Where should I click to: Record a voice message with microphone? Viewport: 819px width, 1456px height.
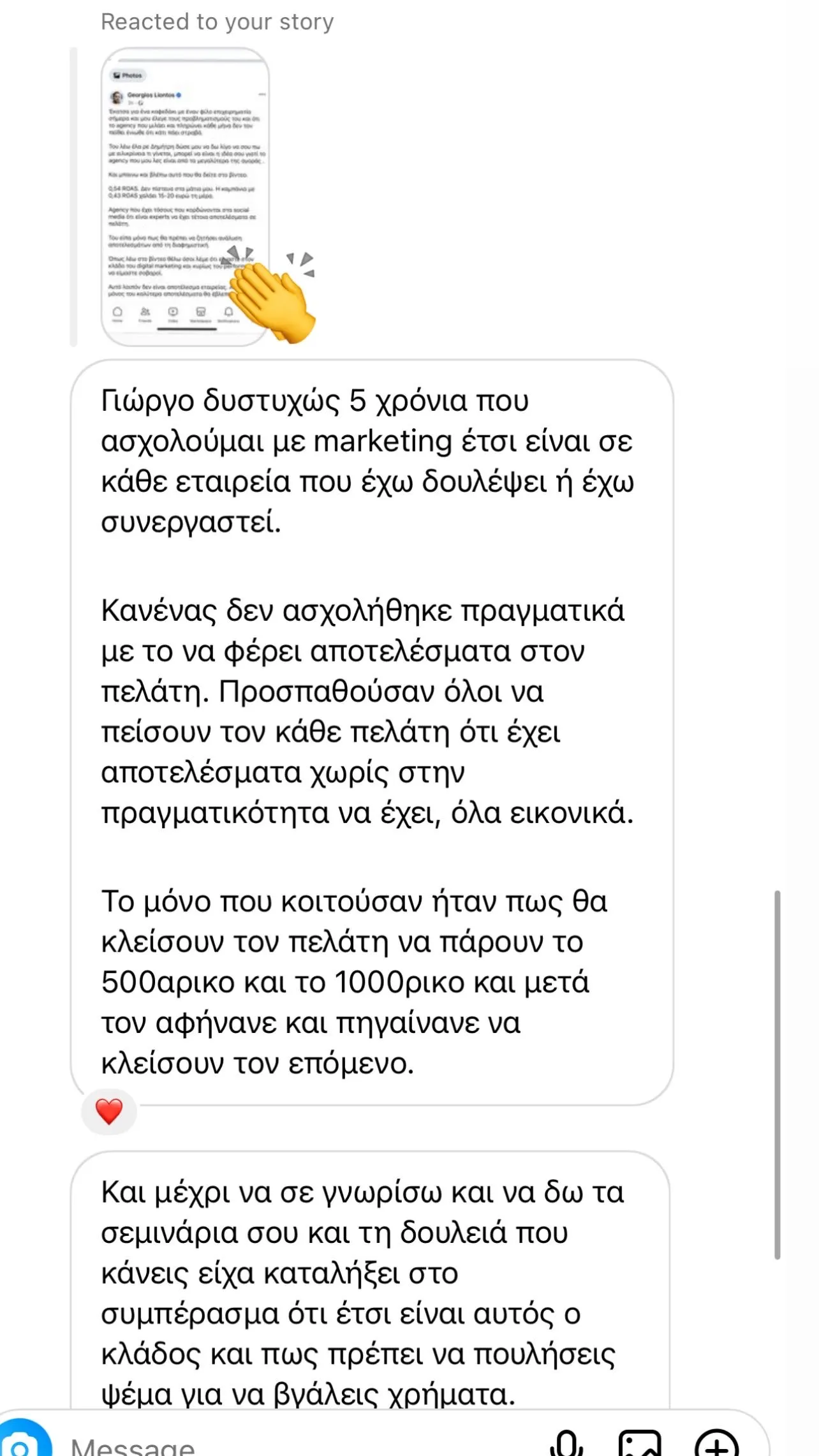click(566, 1443)
